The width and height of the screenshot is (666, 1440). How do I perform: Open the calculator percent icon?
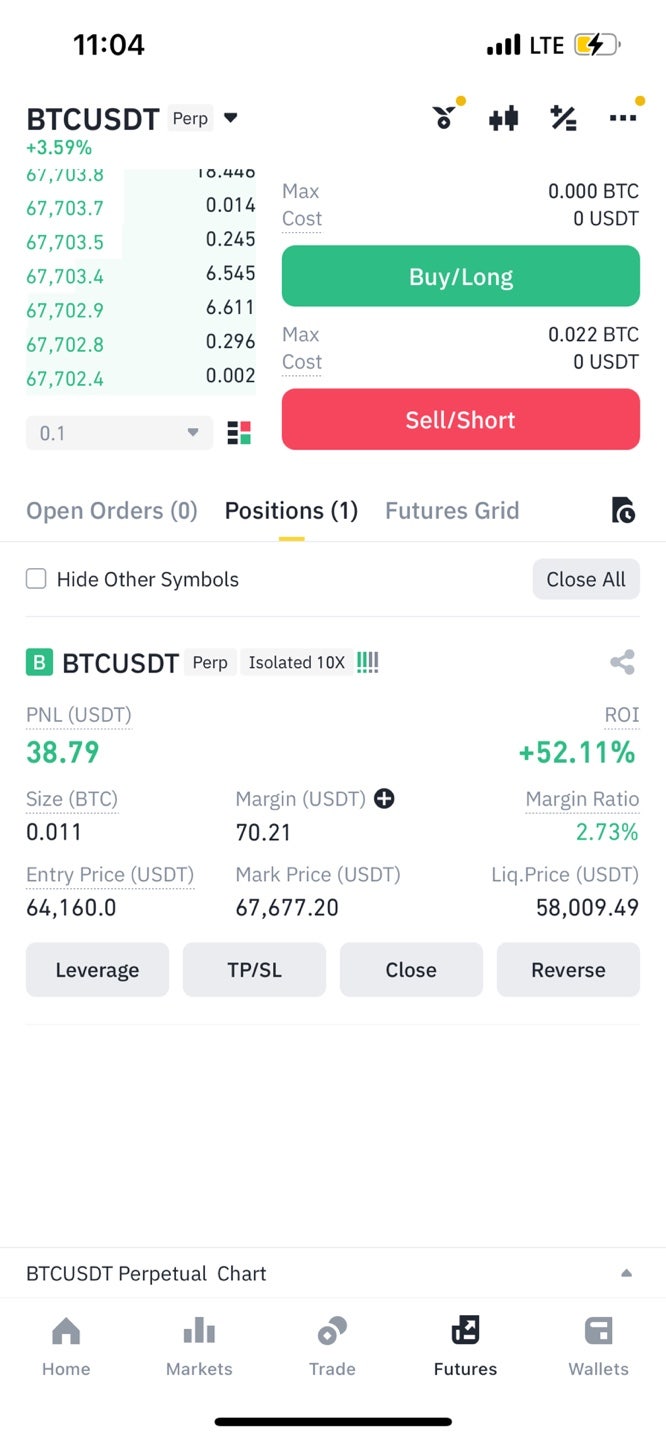click(563, 119)
